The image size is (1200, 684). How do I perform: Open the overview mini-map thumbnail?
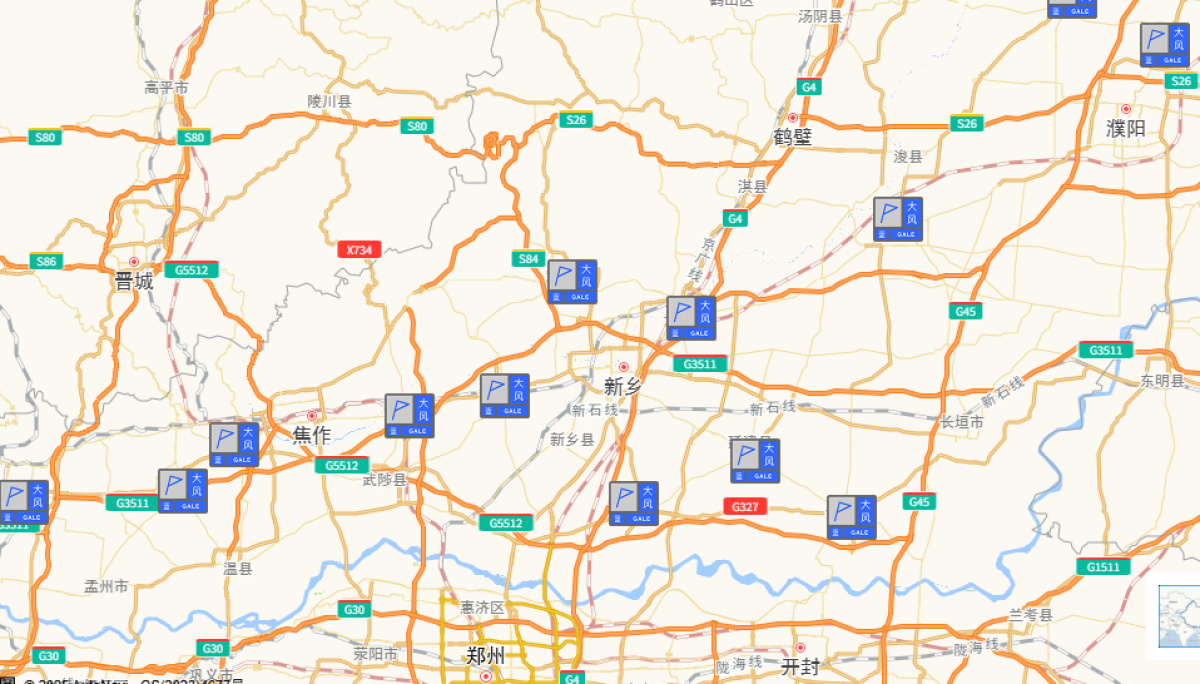(1178, 617)
